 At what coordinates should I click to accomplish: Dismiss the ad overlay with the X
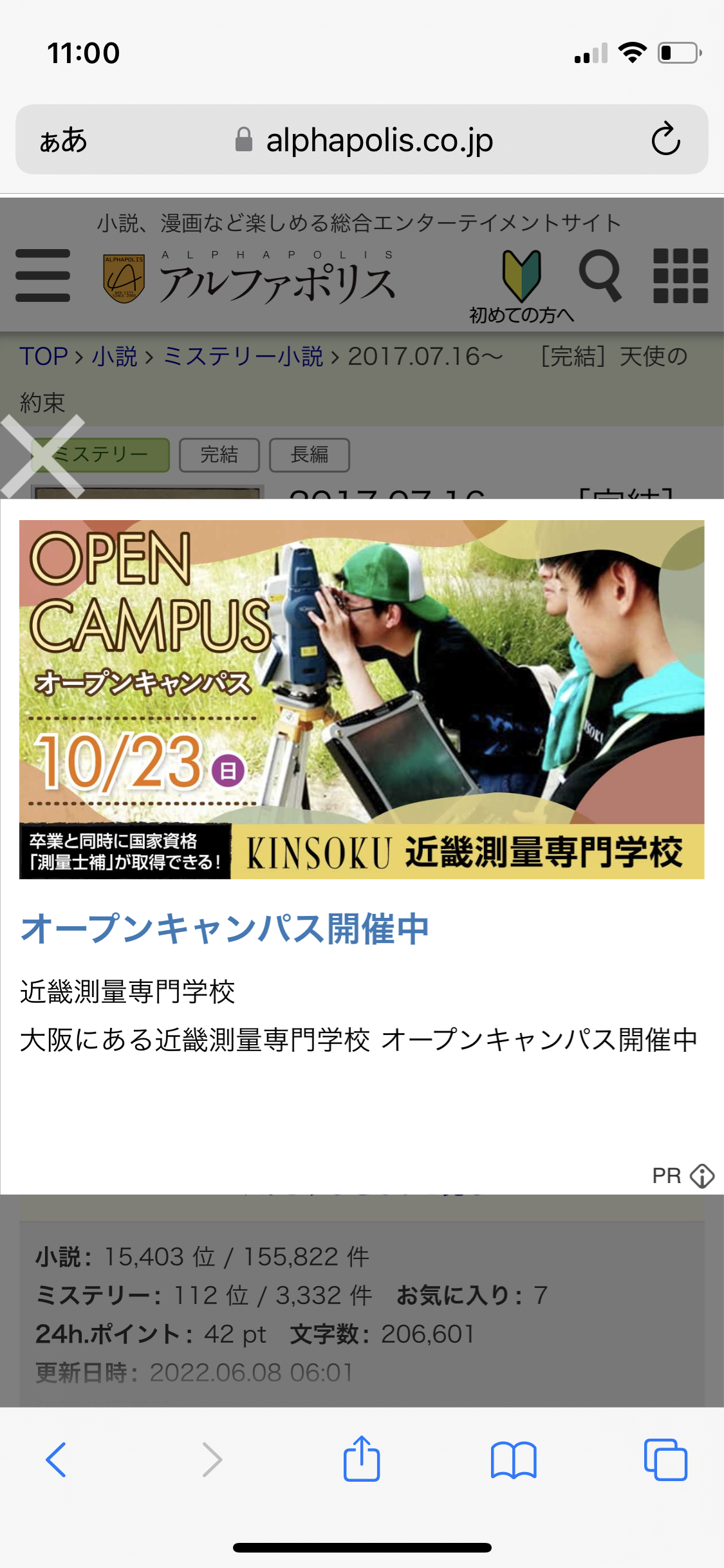point(42,456)
